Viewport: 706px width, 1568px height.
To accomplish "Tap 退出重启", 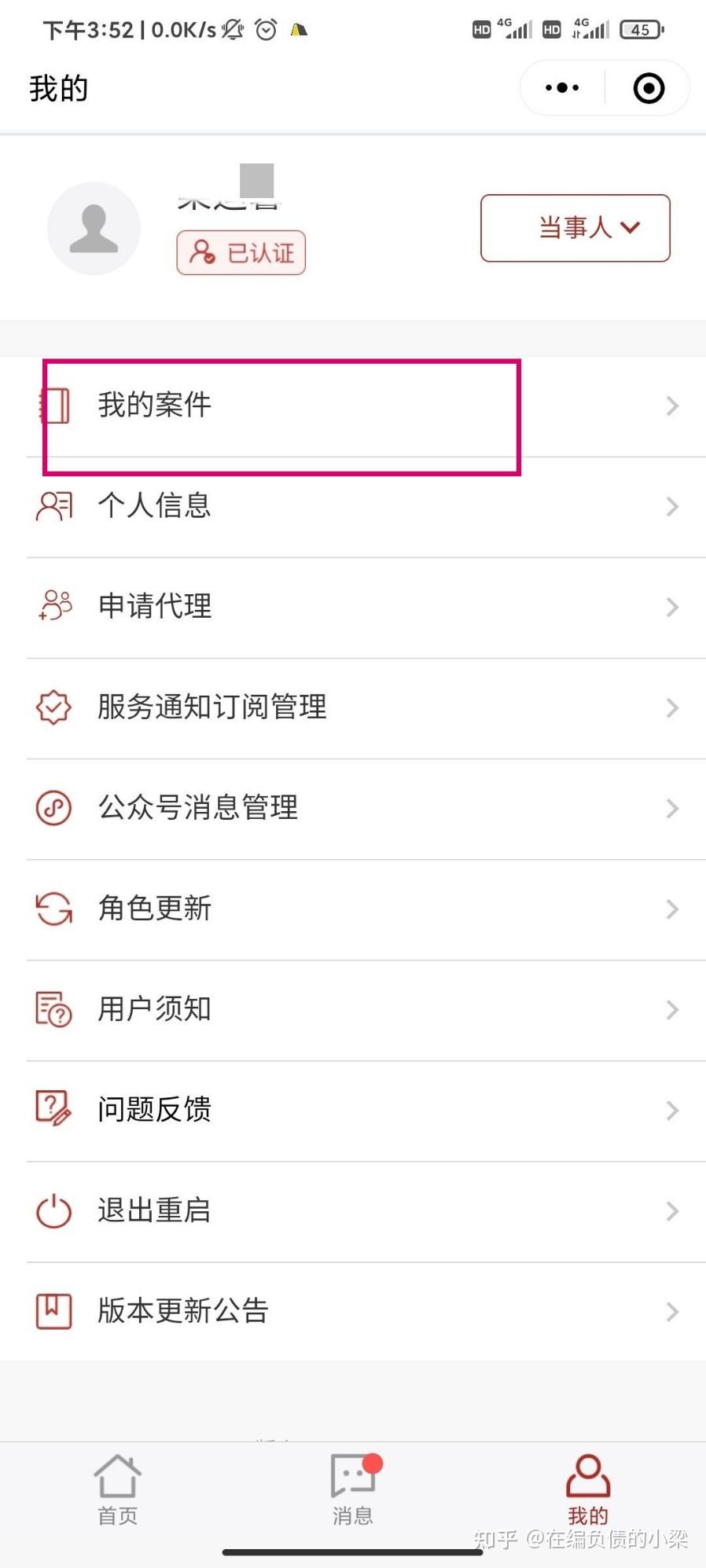I will 353,1210.
